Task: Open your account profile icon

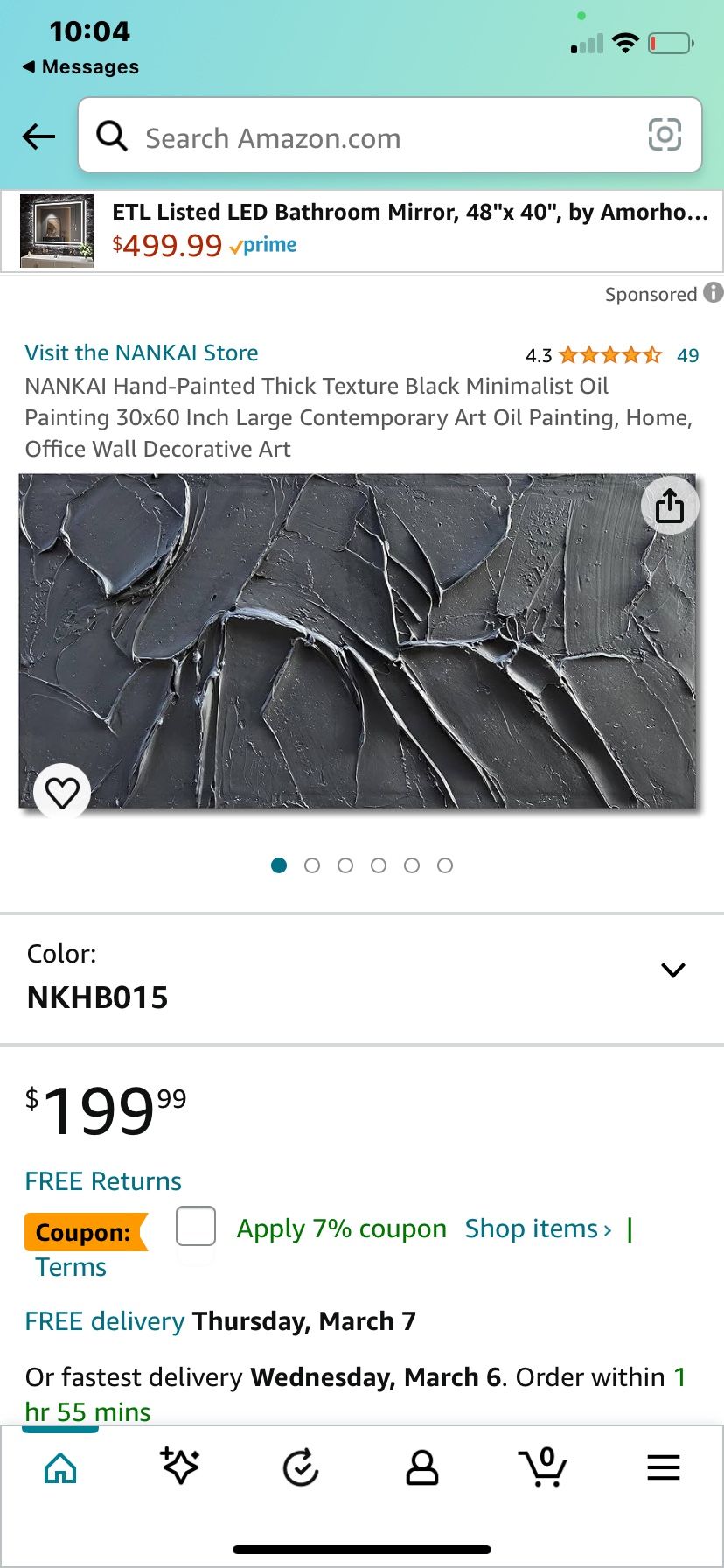Action: coord(421,1468)
